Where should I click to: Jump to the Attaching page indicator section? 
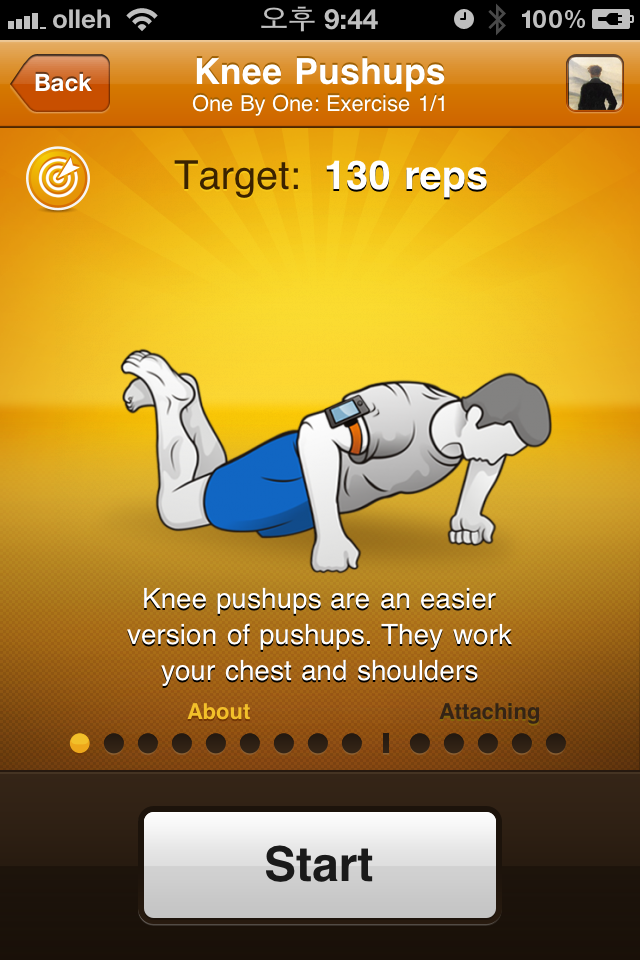[x=489, y=712]
